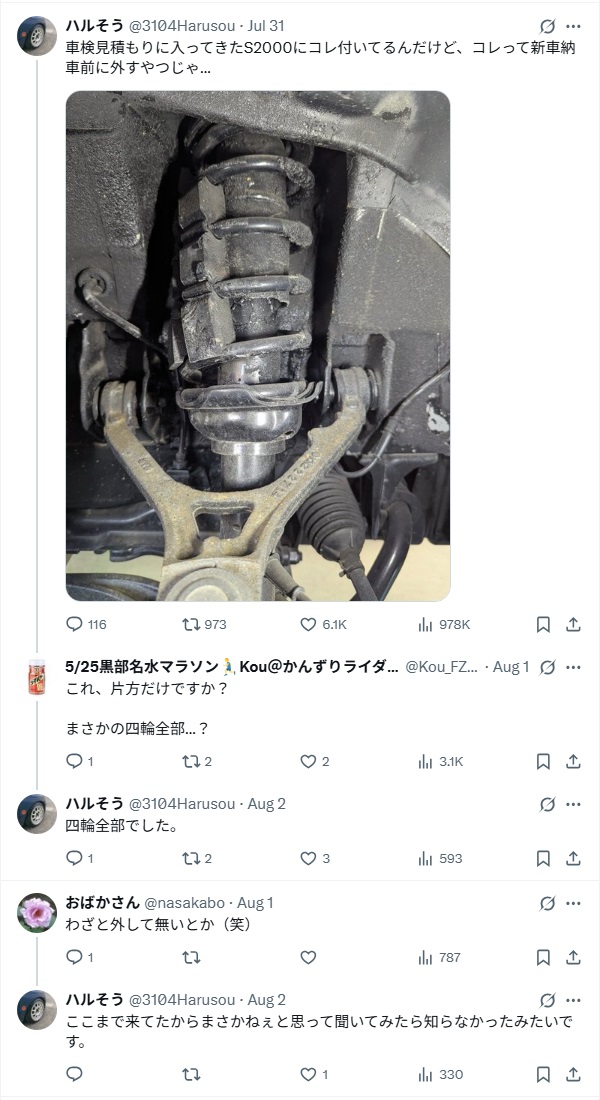Share the main S2000 post

(573, 624)
